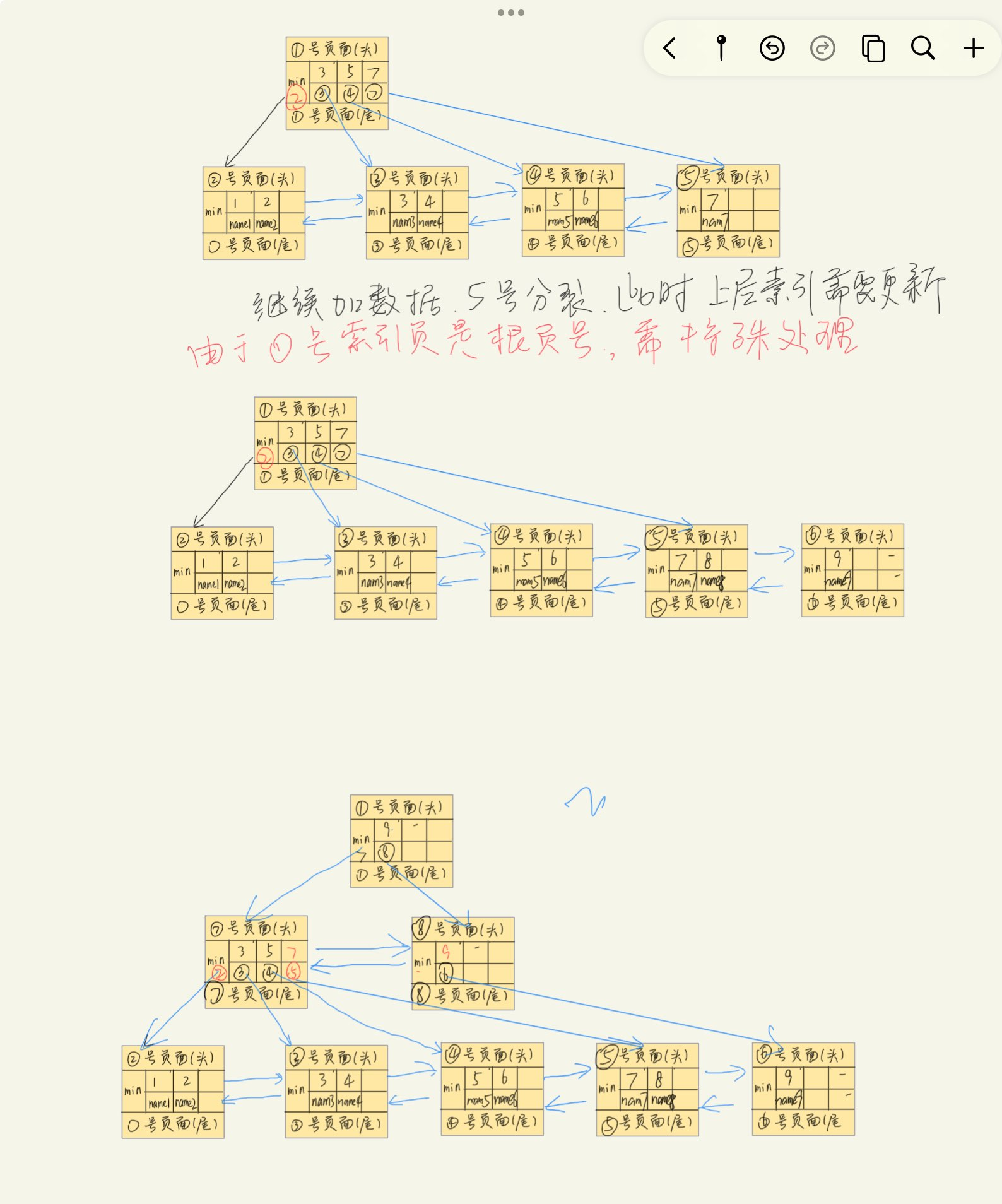The height and width of the screenshot is (1204, 1002).
Task: Undo the last stroke
Action: (x=772, y=48)
